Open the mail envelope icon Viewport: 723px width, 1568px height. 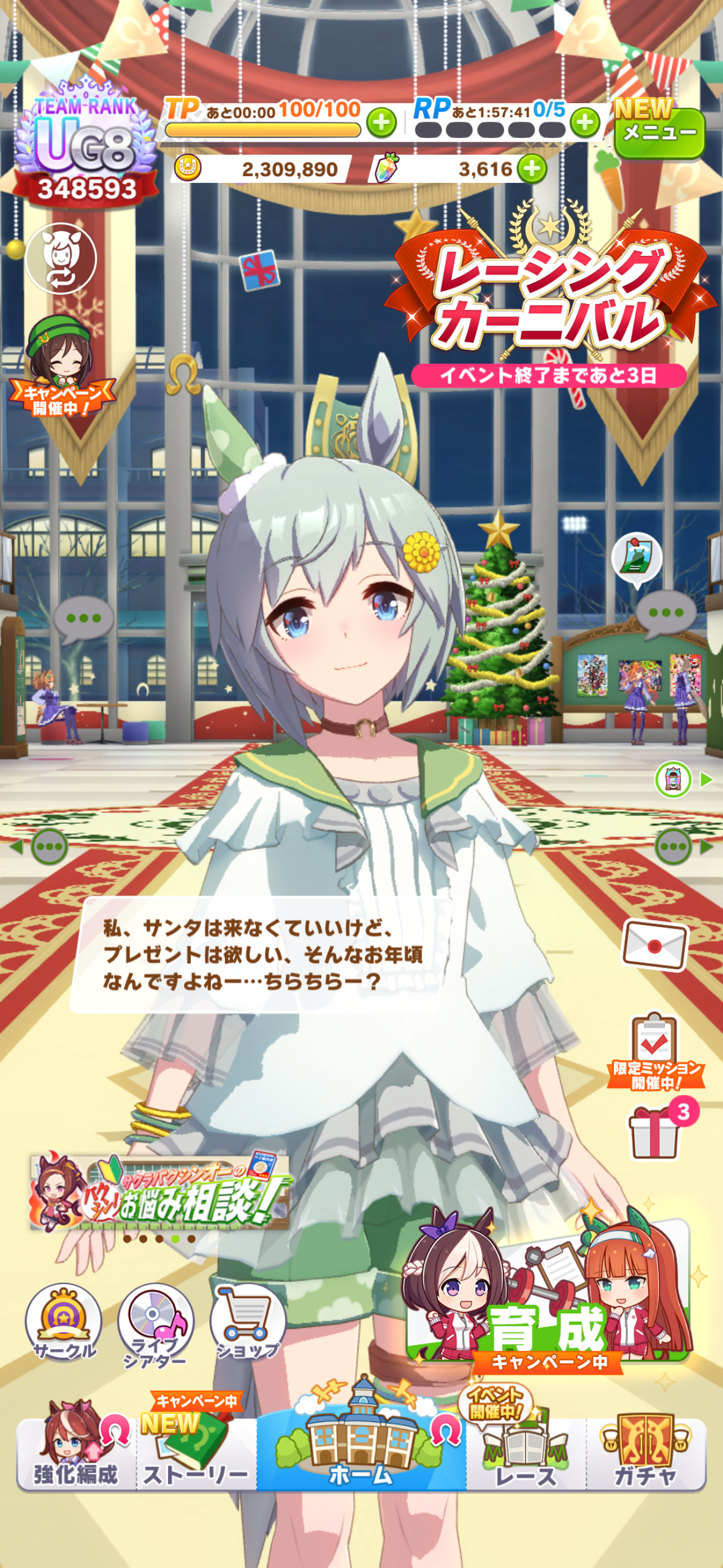654,945
